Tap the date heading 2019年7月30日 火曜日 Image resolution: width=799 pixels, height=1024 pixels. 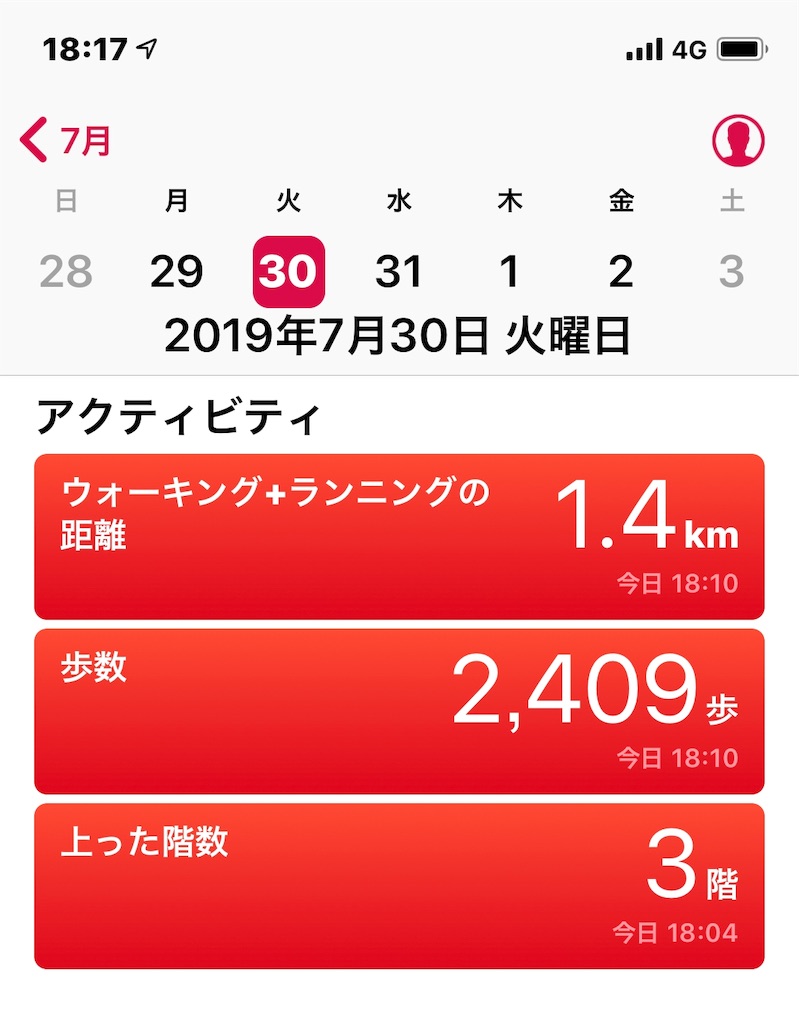[399, 337]
